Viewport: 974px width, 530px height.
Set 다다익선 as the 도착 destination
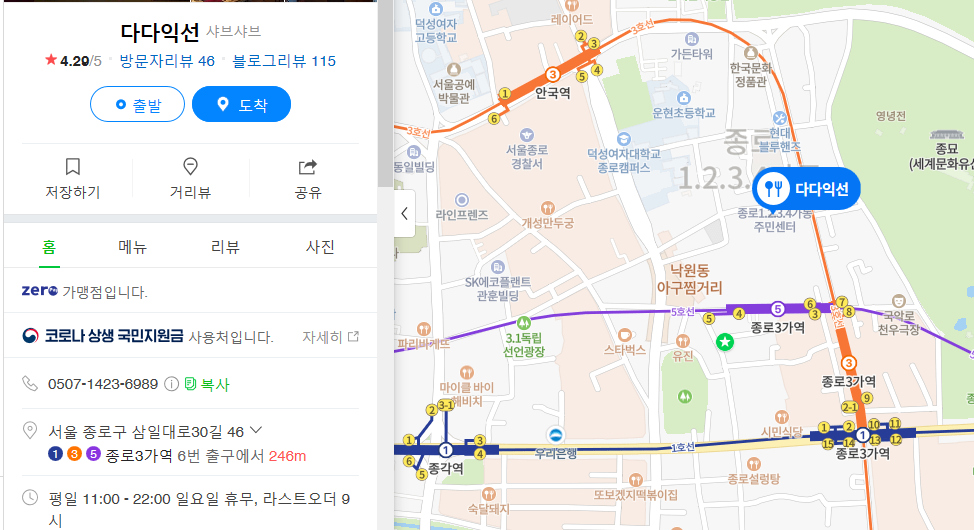pos(241,104)
